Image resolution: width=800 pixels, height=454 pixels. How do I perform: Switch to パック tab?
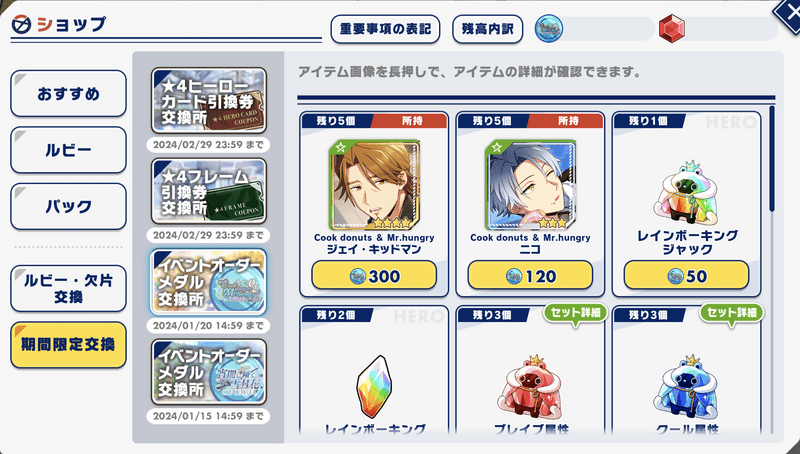click(68, 207)
